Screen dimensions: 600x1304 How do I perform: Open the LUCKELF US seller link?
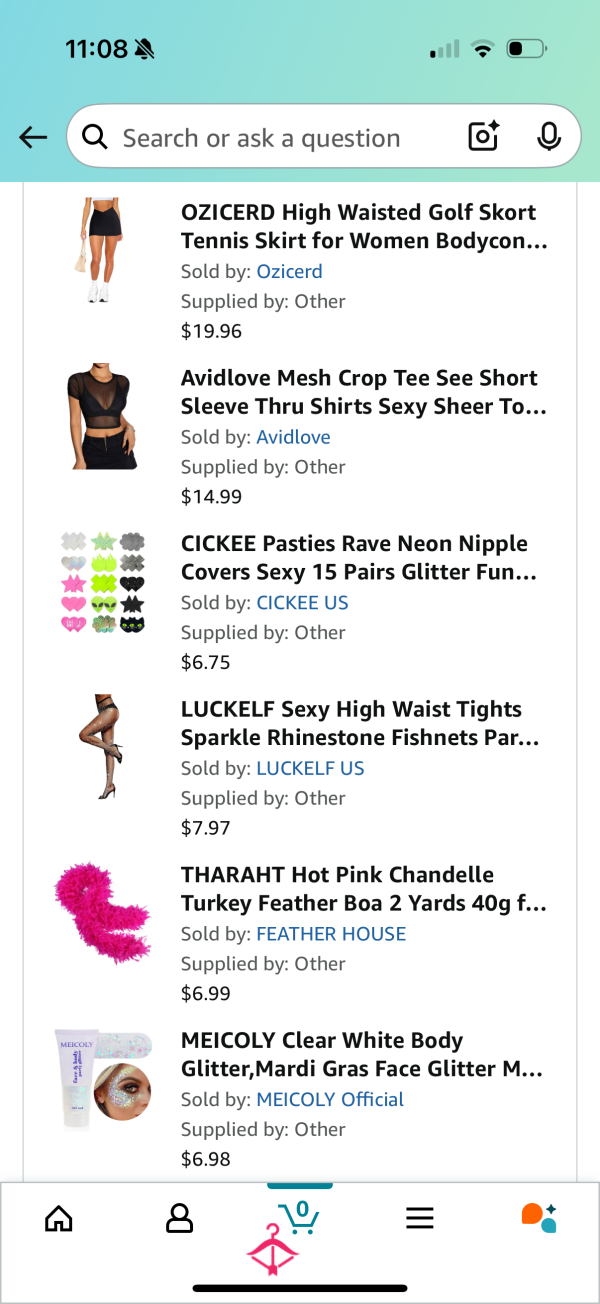(x=310, y=769)
